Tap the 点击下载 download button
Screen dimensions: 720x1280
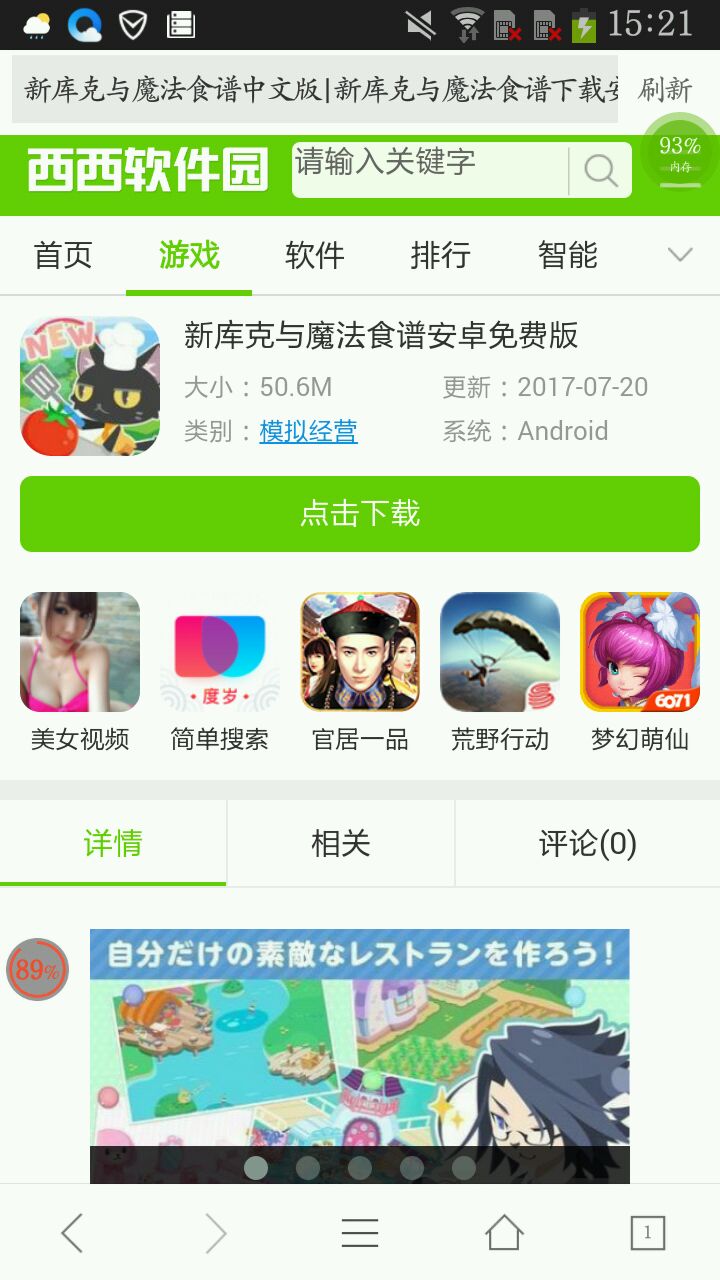tap(360, 514)
